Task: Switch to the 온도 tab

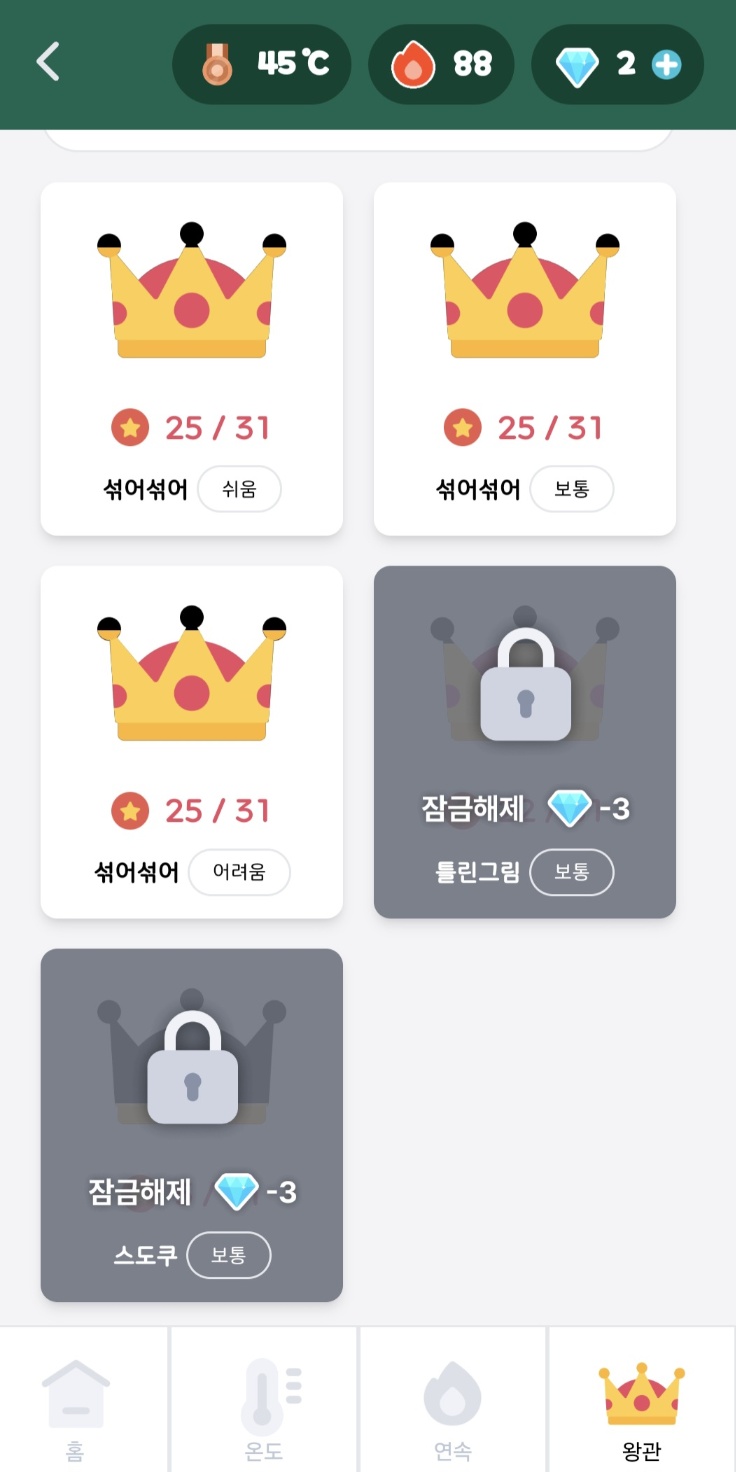Action: click(x=264, y=1399)
